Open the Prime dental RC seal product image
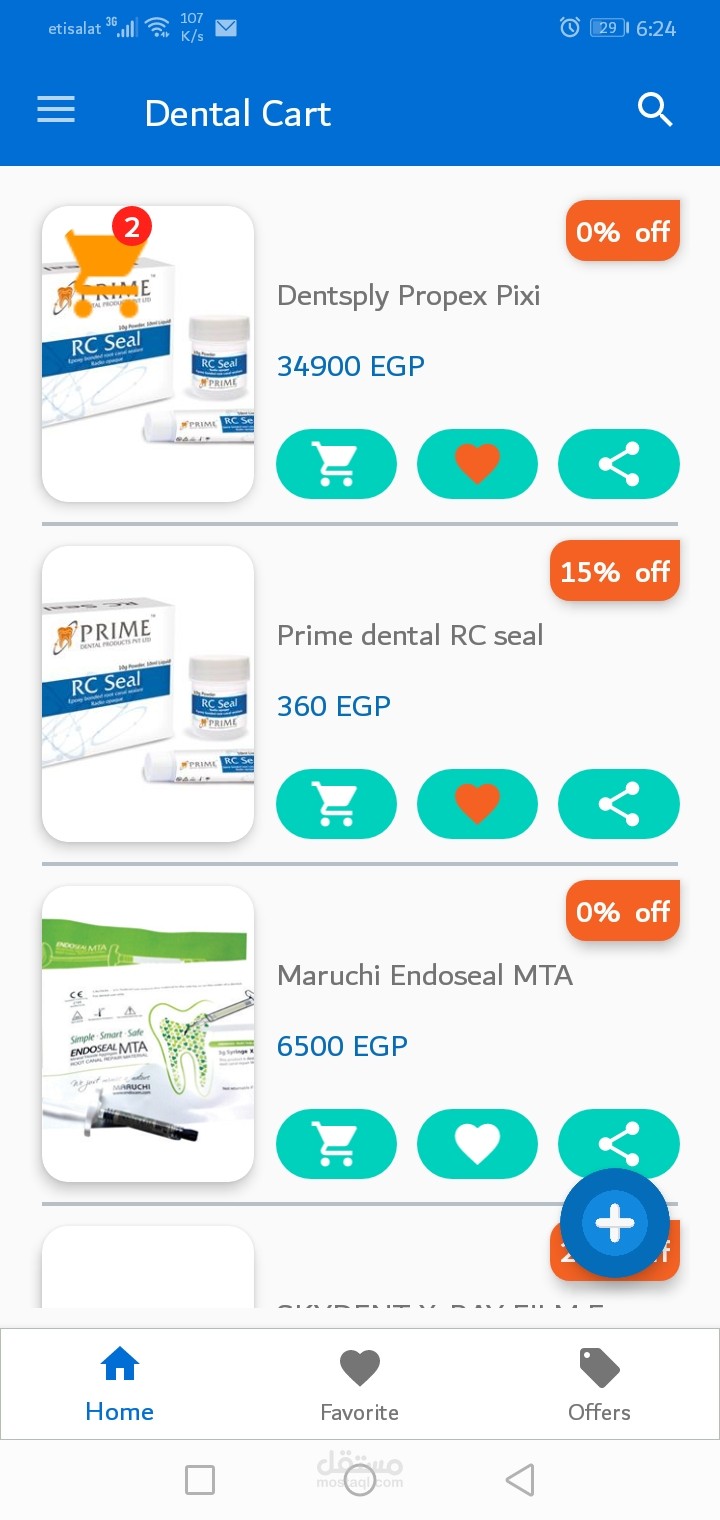Image resolution: width=720 pixels, height=1520 pixels. [x=148, y=694]
